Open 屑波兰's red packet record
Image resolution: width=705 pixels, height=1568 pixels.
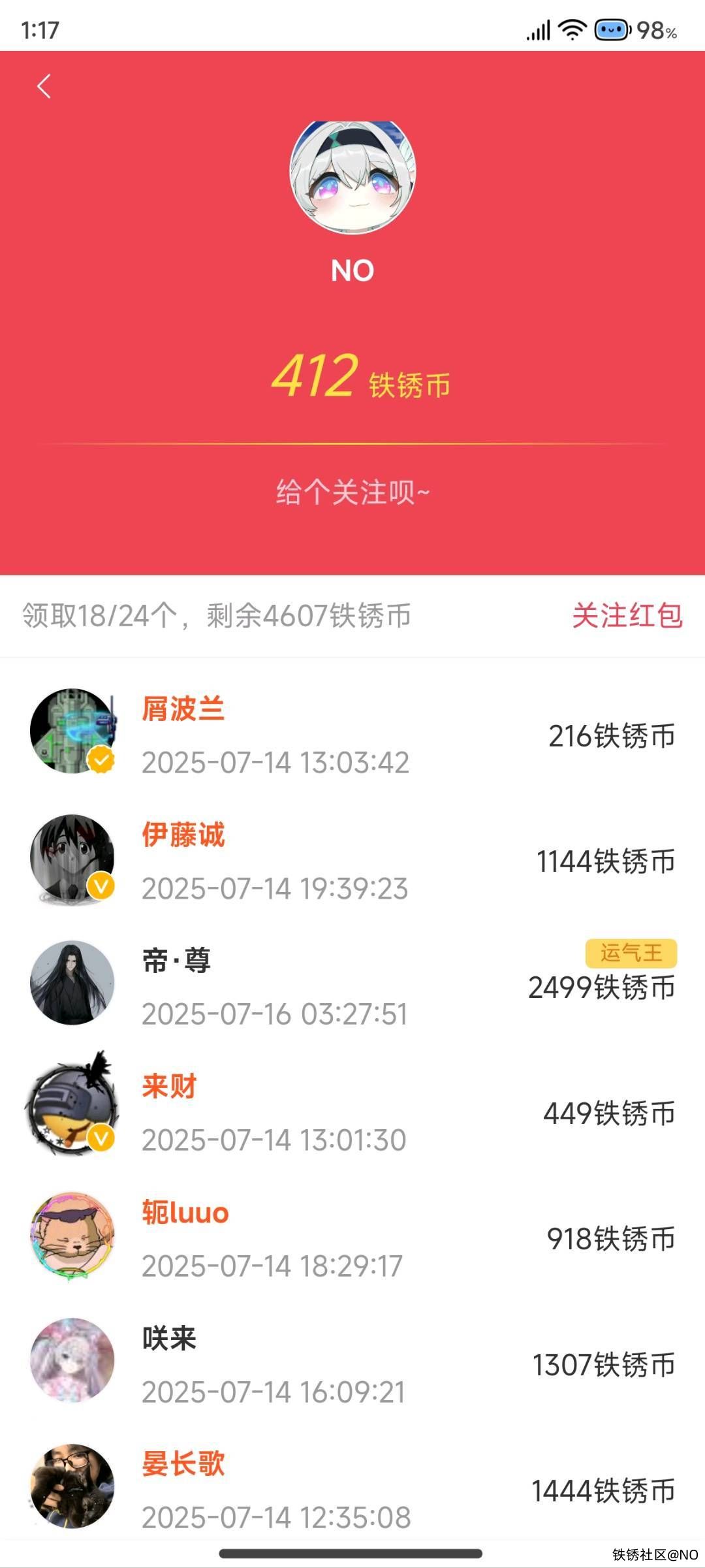352,735
